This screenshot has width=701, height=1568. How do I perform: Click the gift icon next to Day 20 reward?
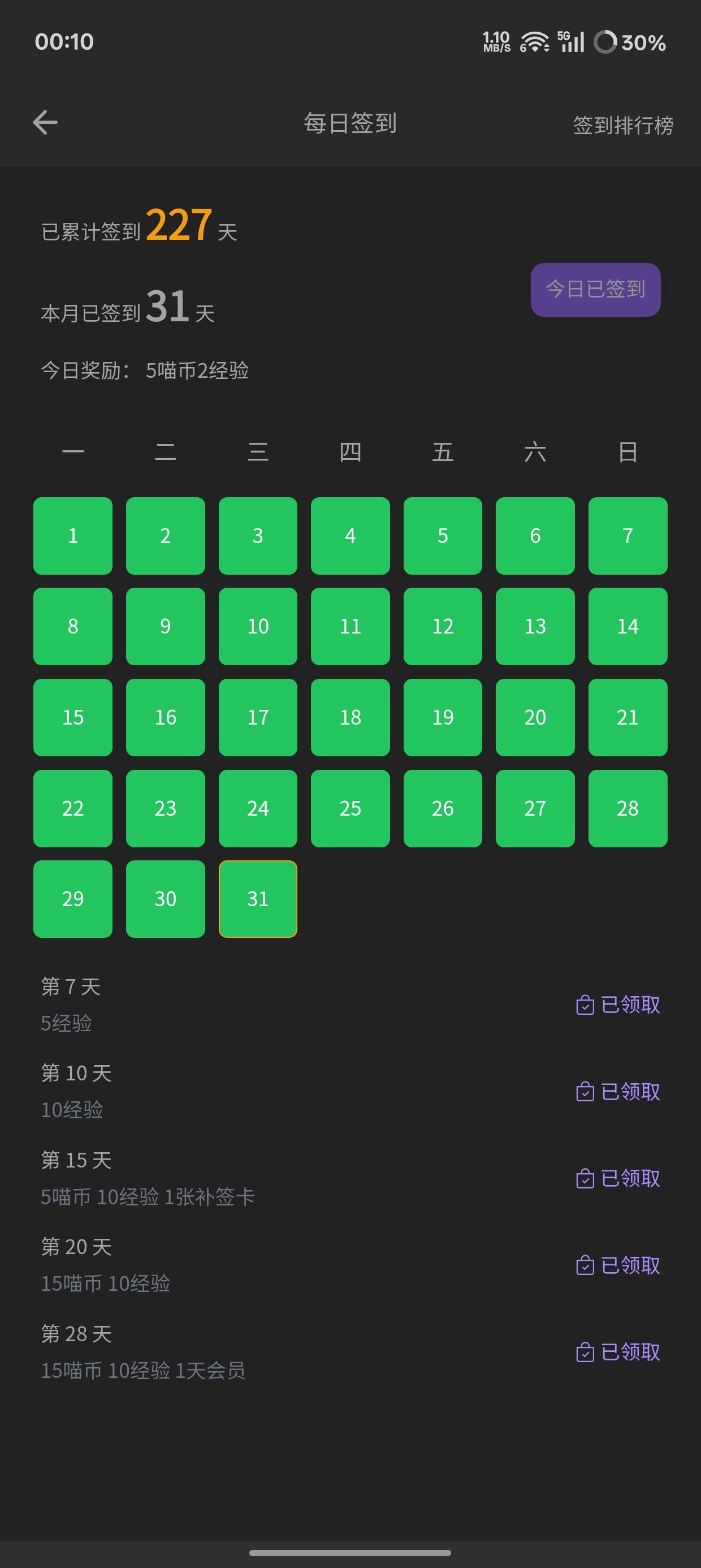tap(585, 1265)
